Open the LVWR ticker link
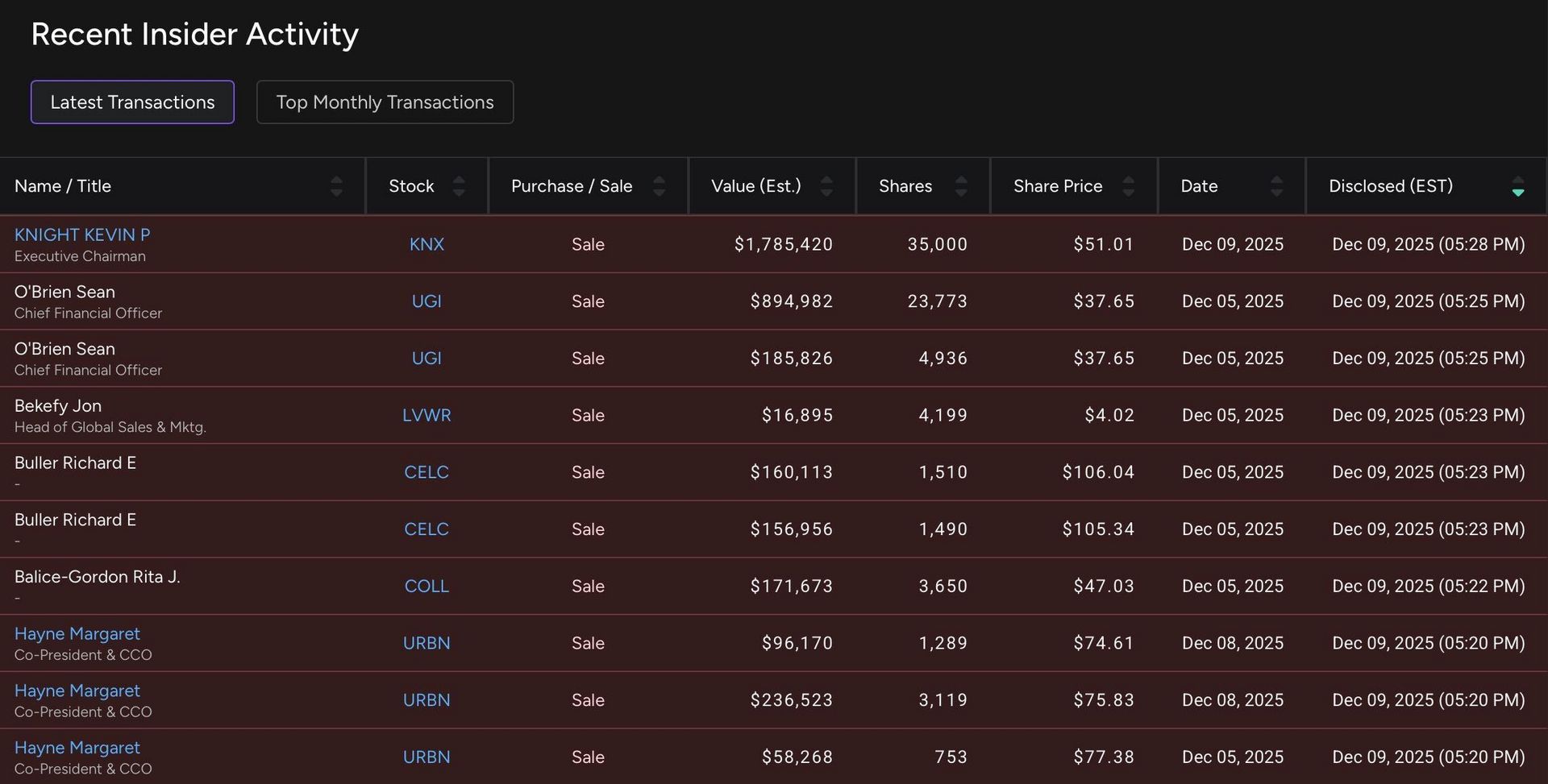Image resolution: width=1548 pixels, height=784 pixels. tap(427, 415)
